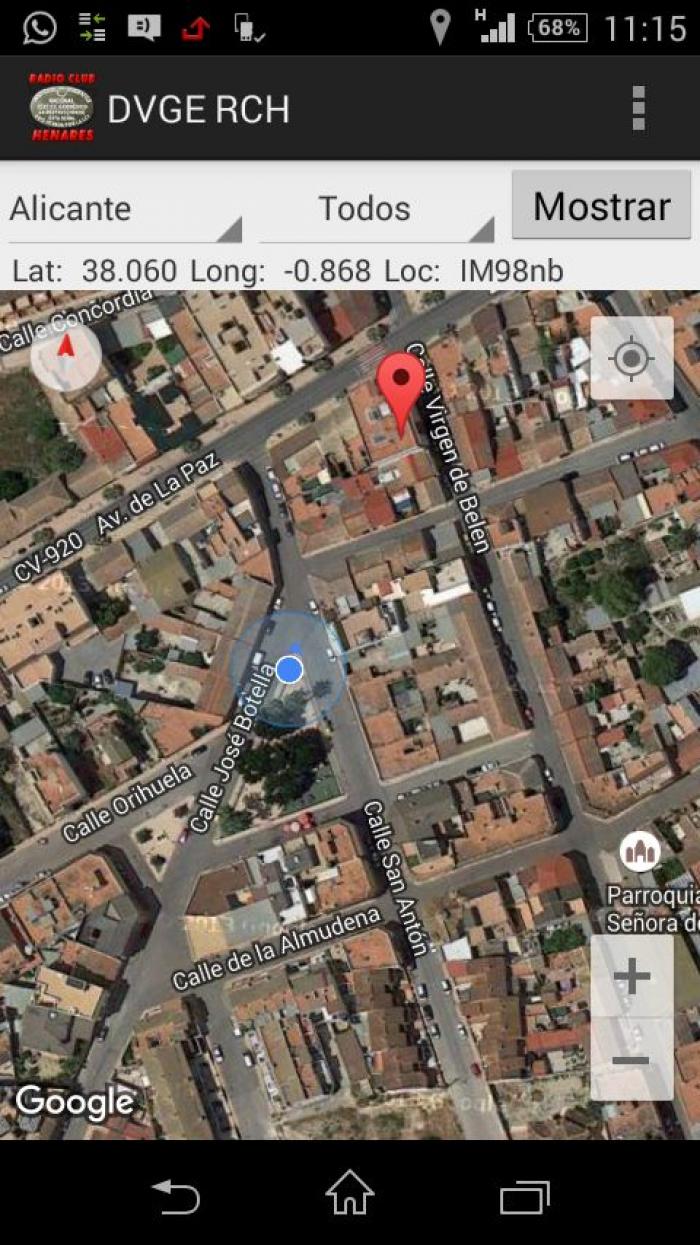700x1245 pixels.
Task: Tap the Mostrar button
Action: (x=601, y=205)
